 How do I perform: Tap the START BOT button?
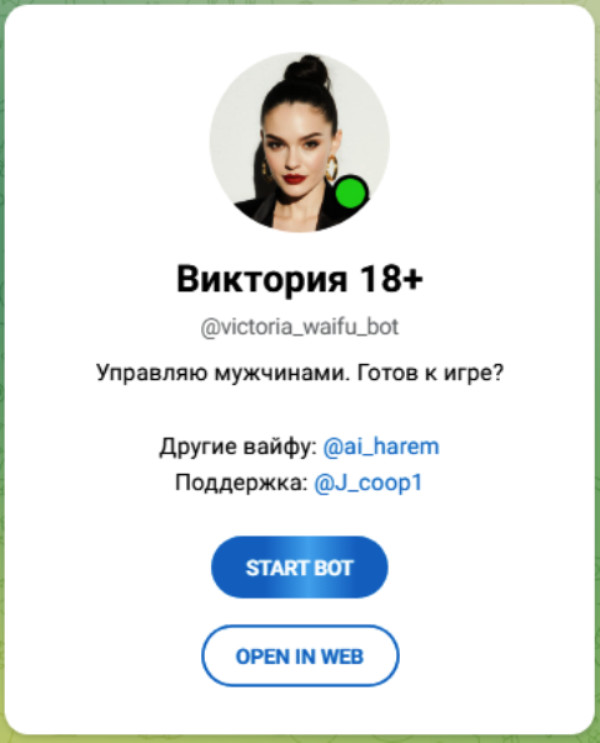point(299,568)
